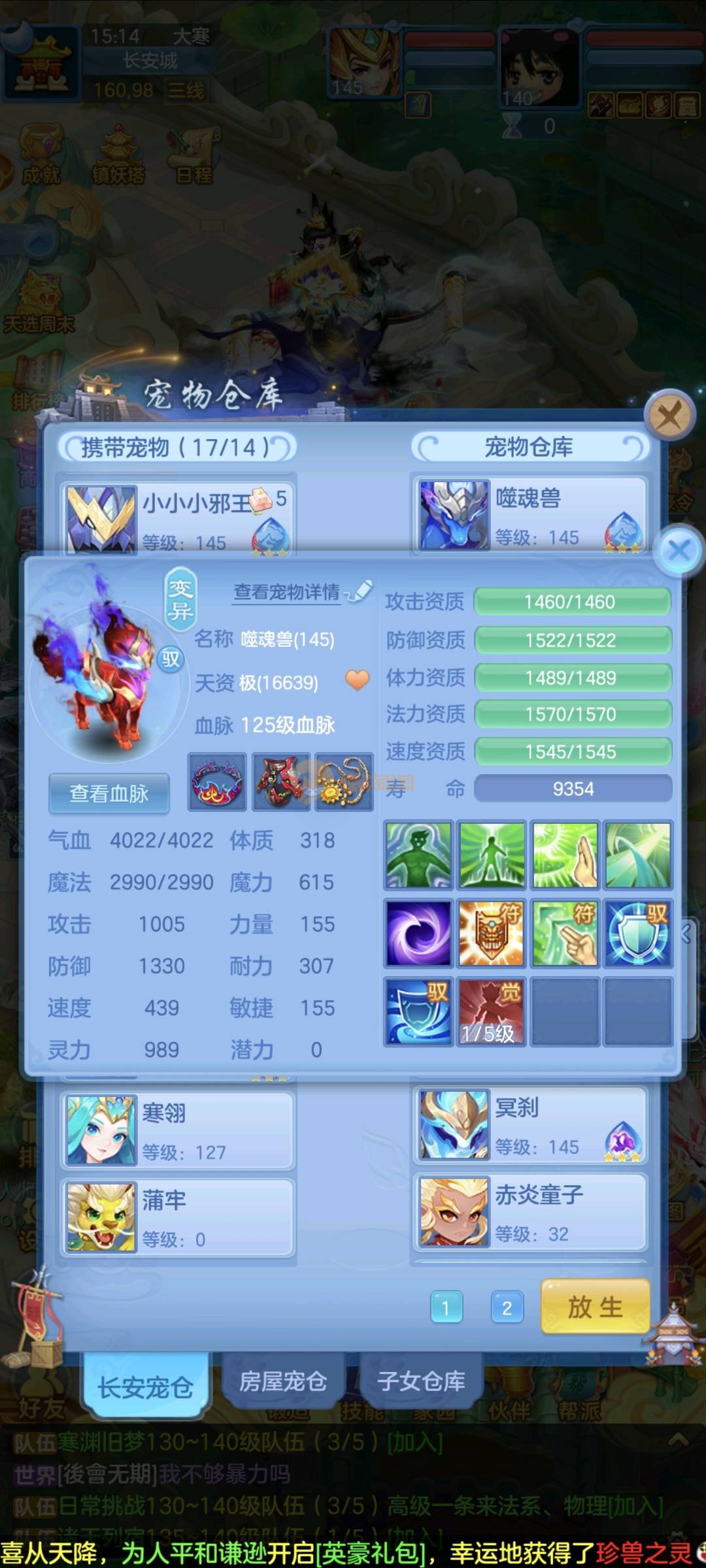Switch to 子女仓库 tab

421,1380
